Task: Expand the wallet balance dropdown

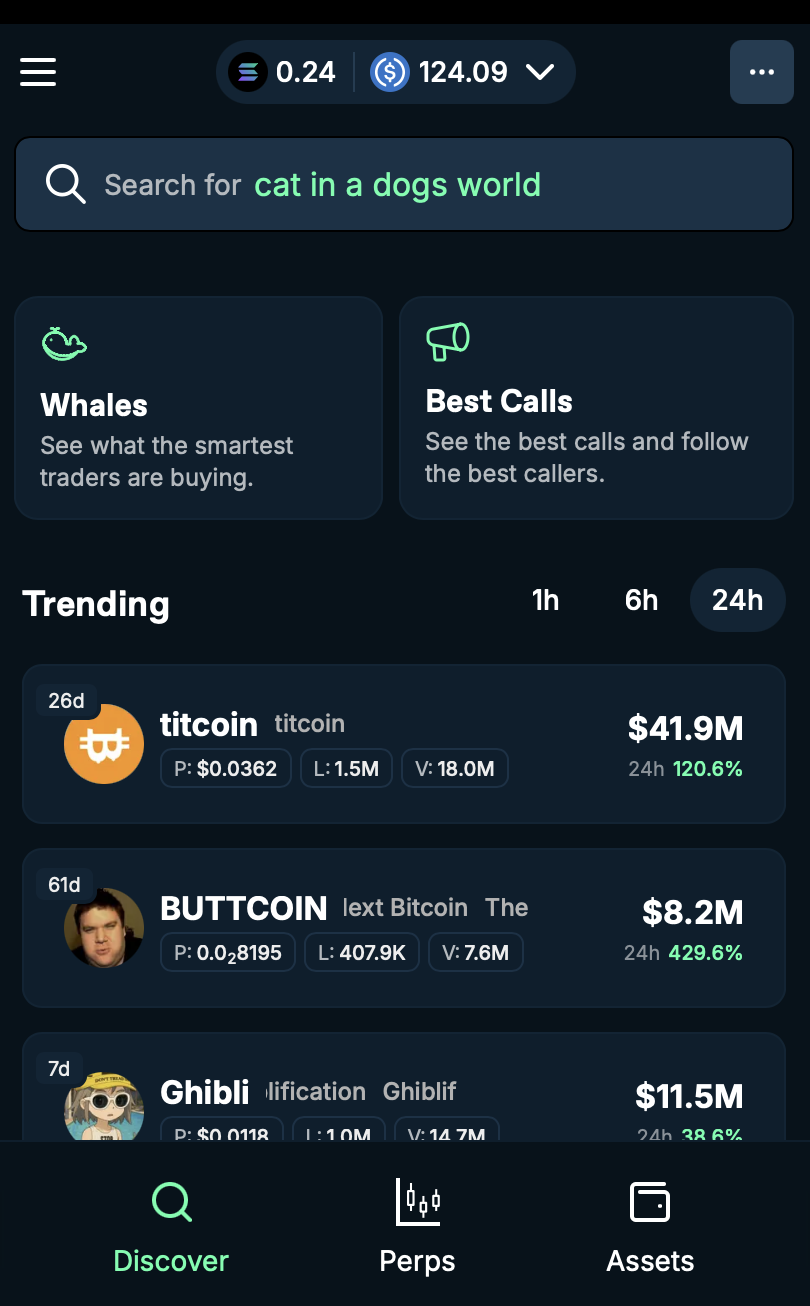Action: (540, 72)
